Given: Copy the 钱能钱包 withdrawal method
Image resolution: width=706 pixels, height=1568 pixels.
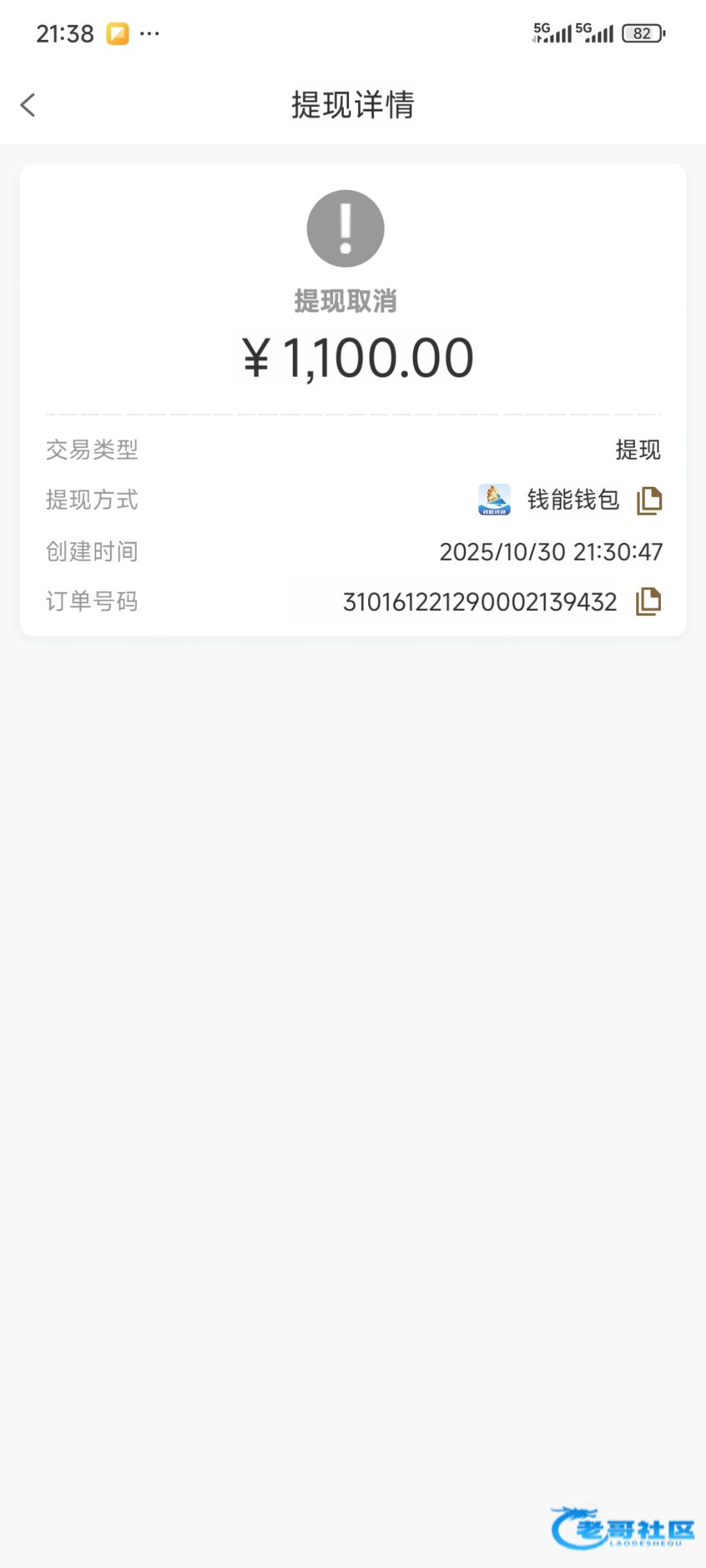Looking at the screenshot, I should click(649, 500).
